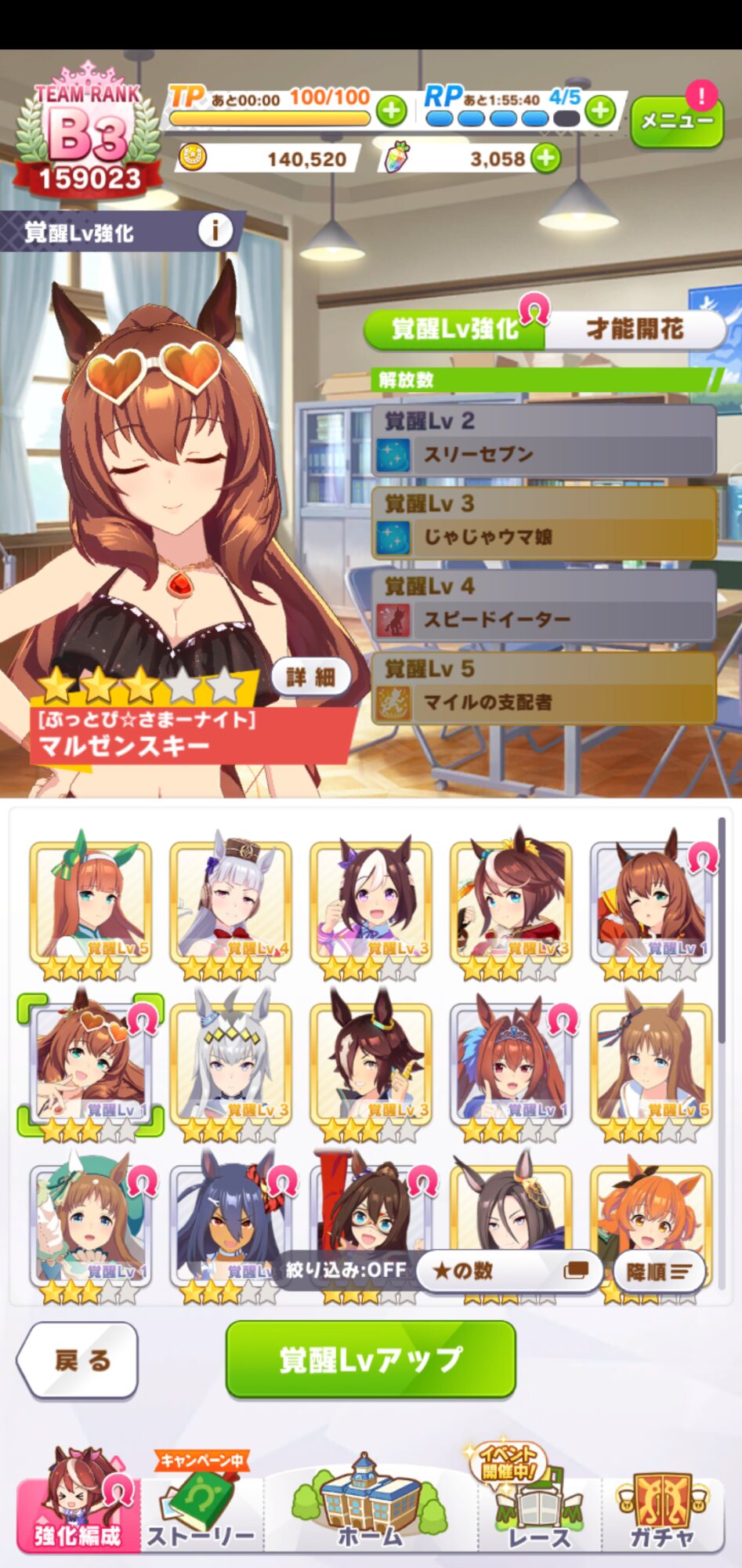Viewport: 742px width, 1568px height.
Task: Tap the plus button to recover TP
Action: 391,111
